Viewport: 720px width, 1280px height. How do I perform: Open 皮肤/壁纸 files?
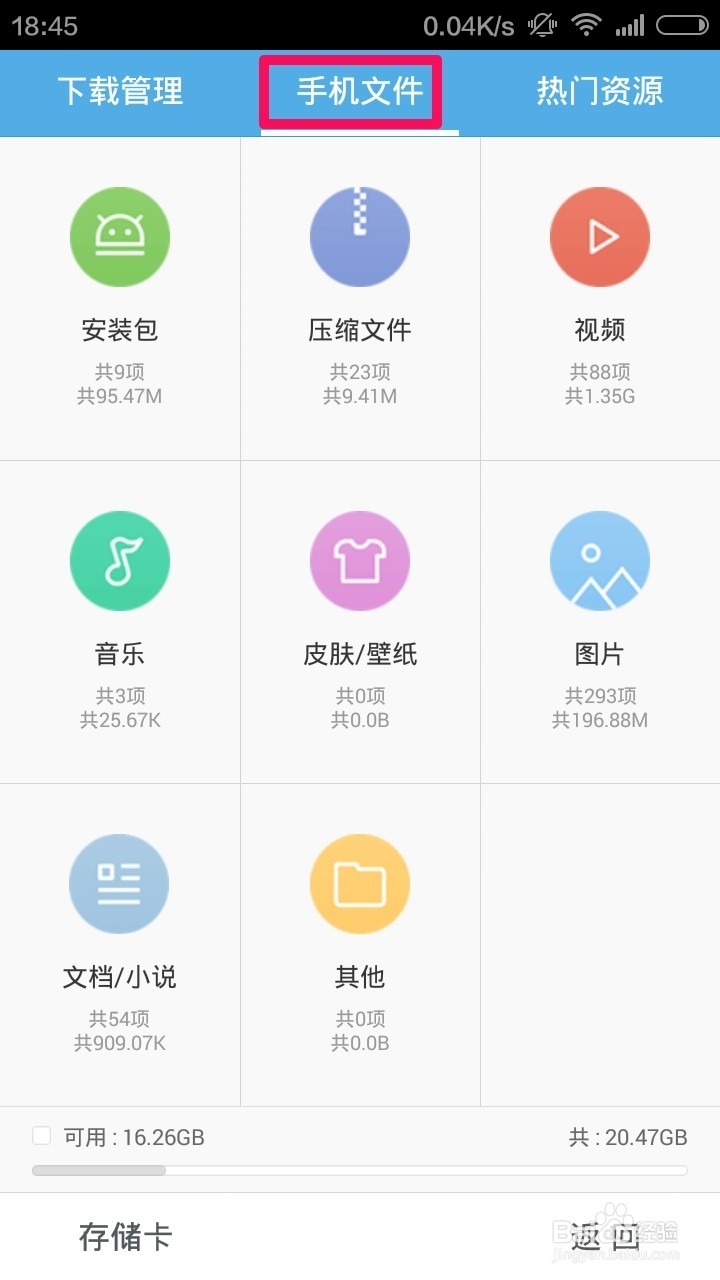coord(360,622)
